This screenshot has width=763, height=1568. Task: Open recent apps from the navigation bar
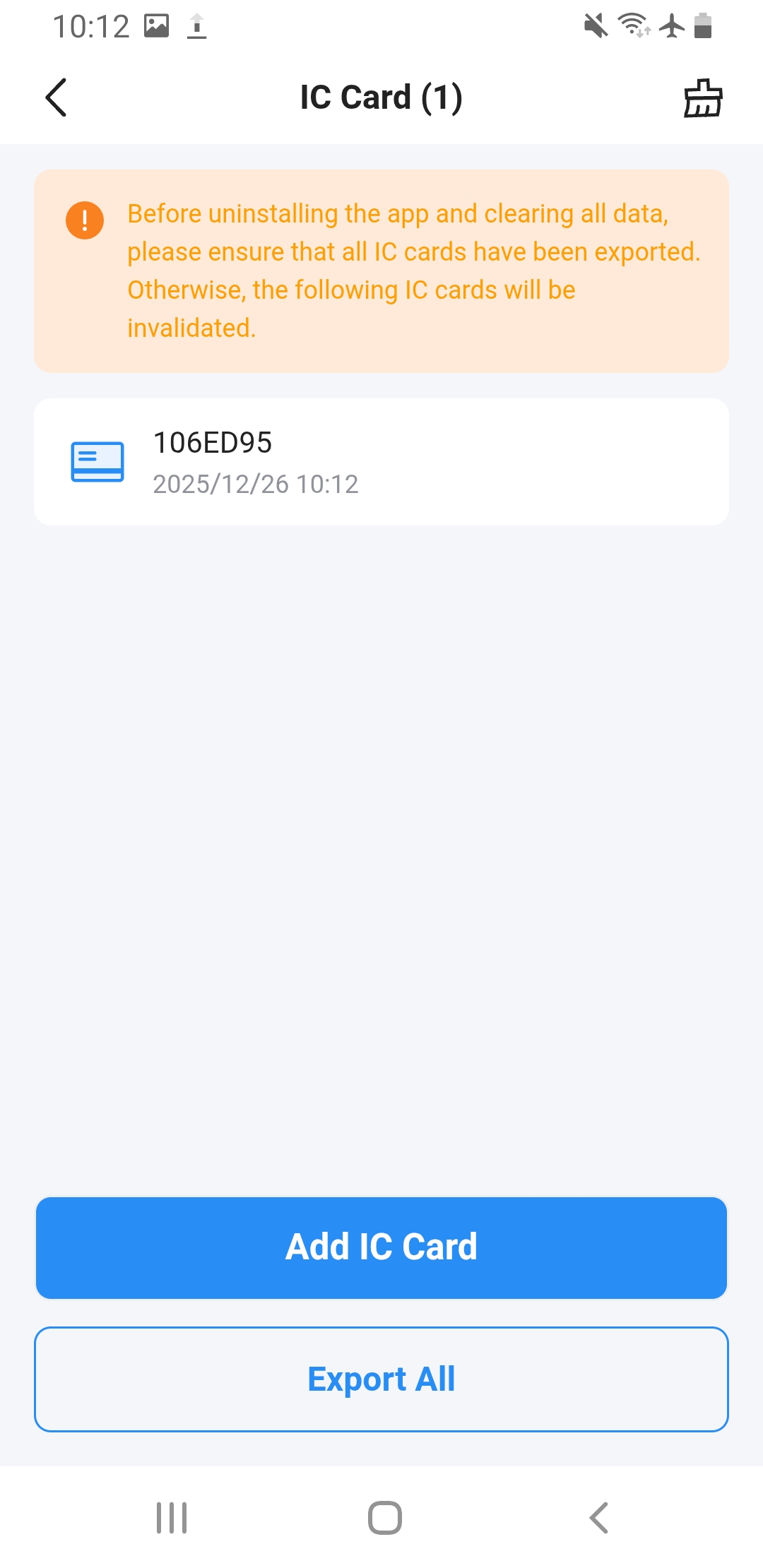(x=172, y=1518)
